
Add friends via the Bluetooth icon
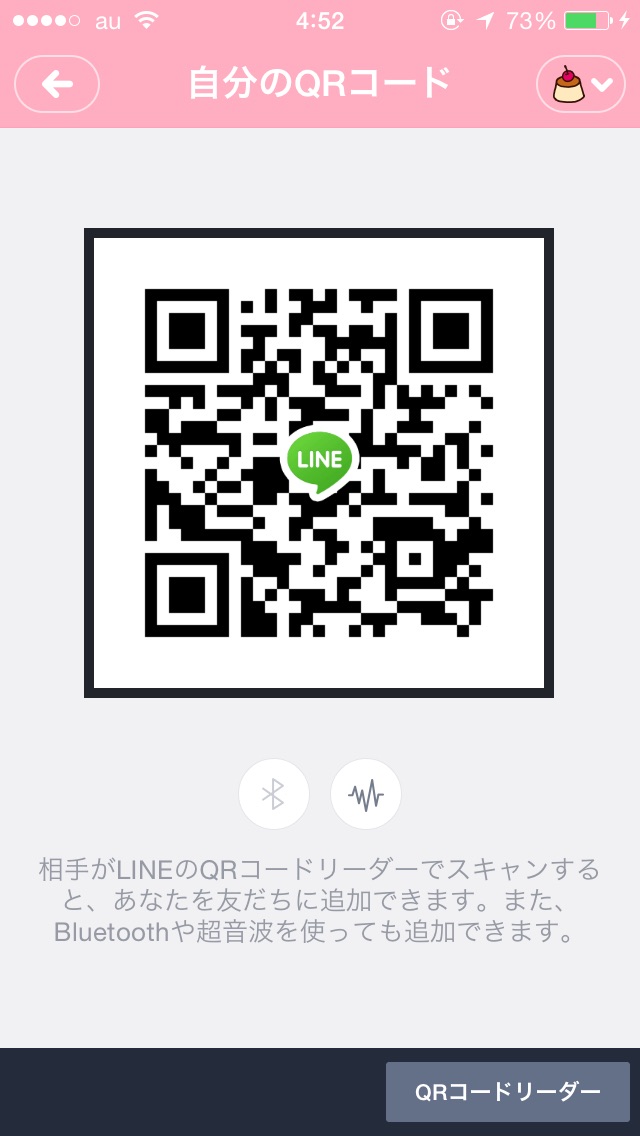click(x=273, y=794)
